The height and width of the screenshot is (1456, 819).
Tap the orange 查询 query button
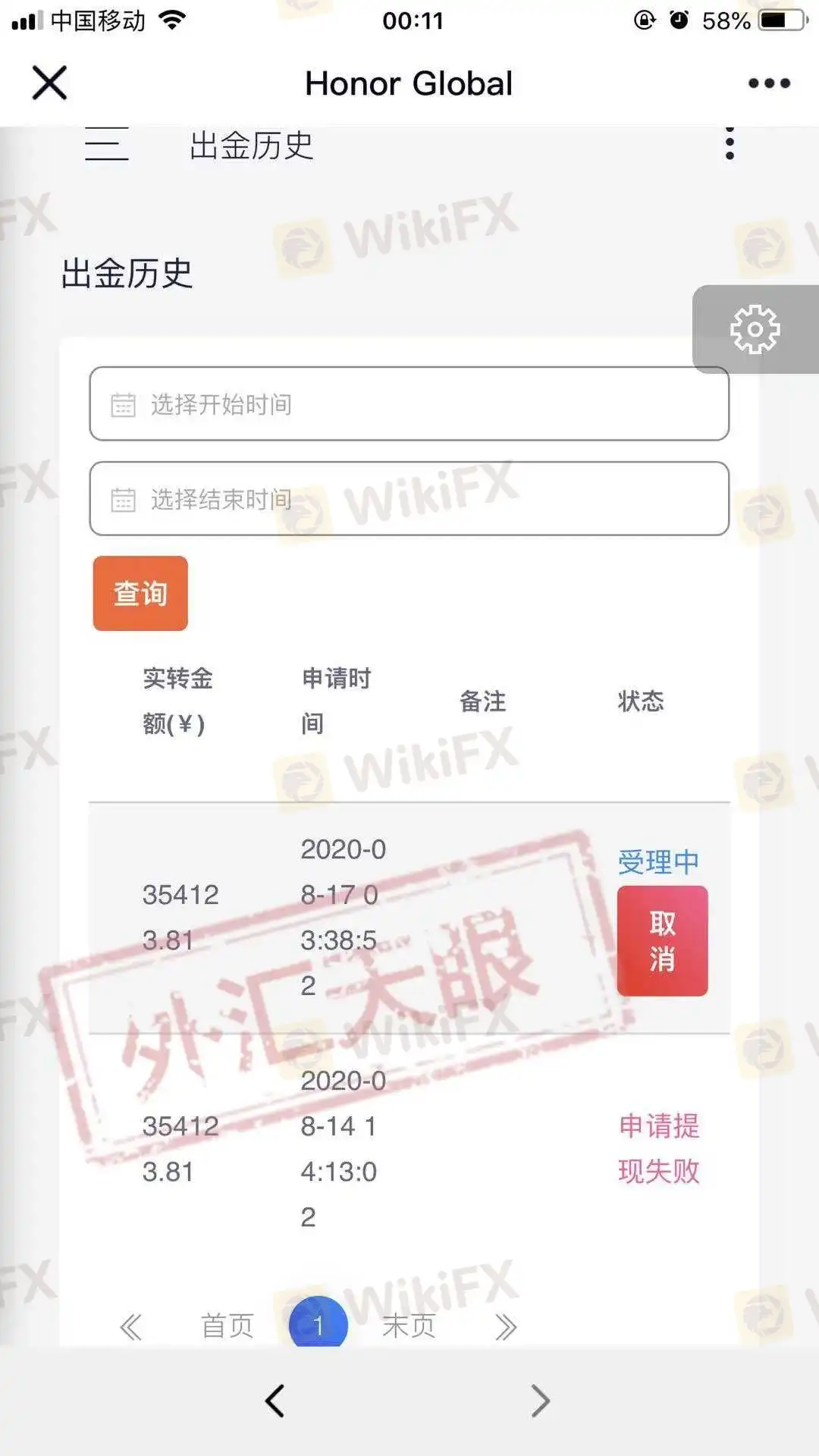pyautogui.click(x=140, y=593)
